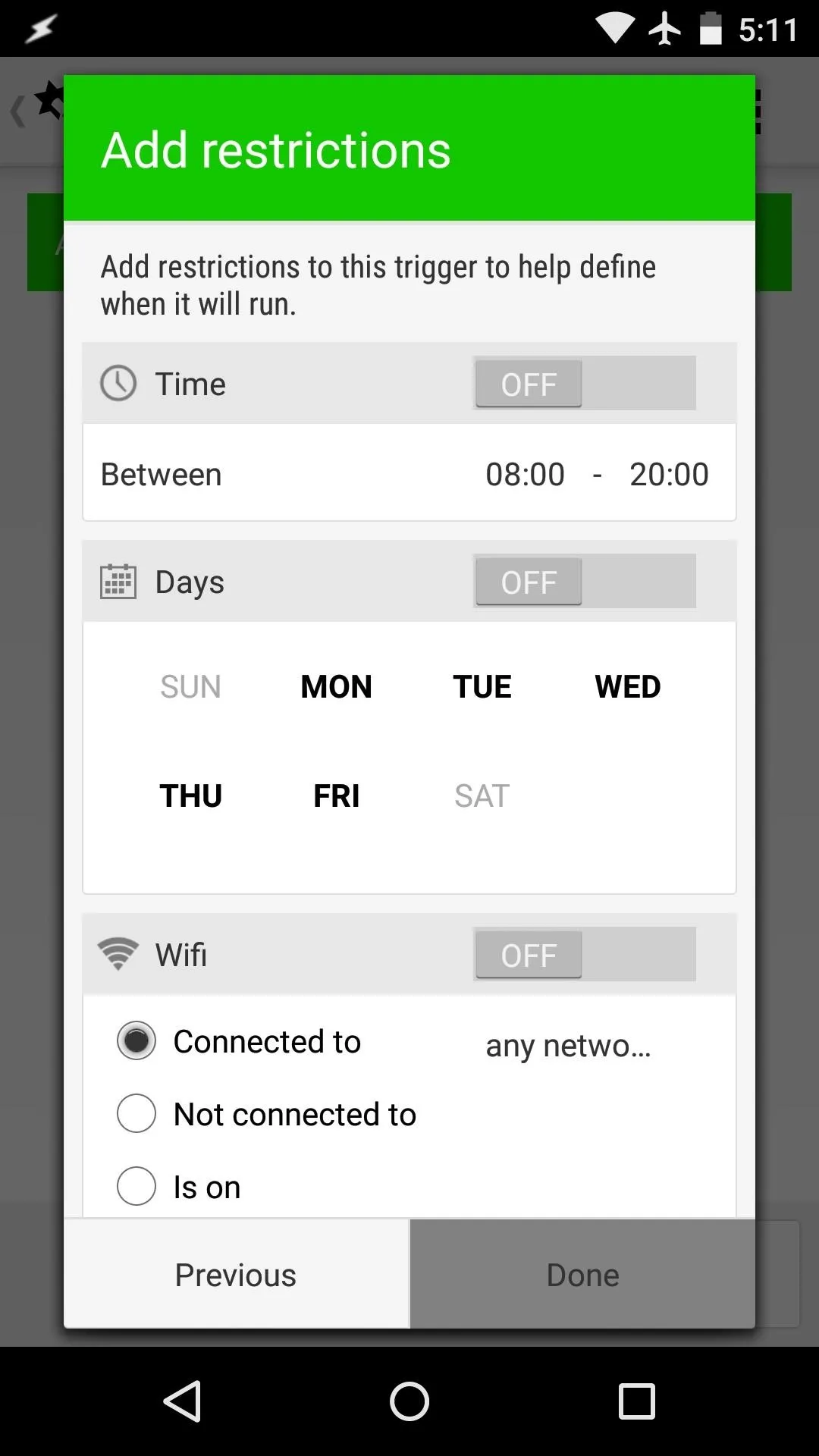Go to the home screen
Screen dimensions: 819x1456
pyautogui.click(x=409, y=1401)
